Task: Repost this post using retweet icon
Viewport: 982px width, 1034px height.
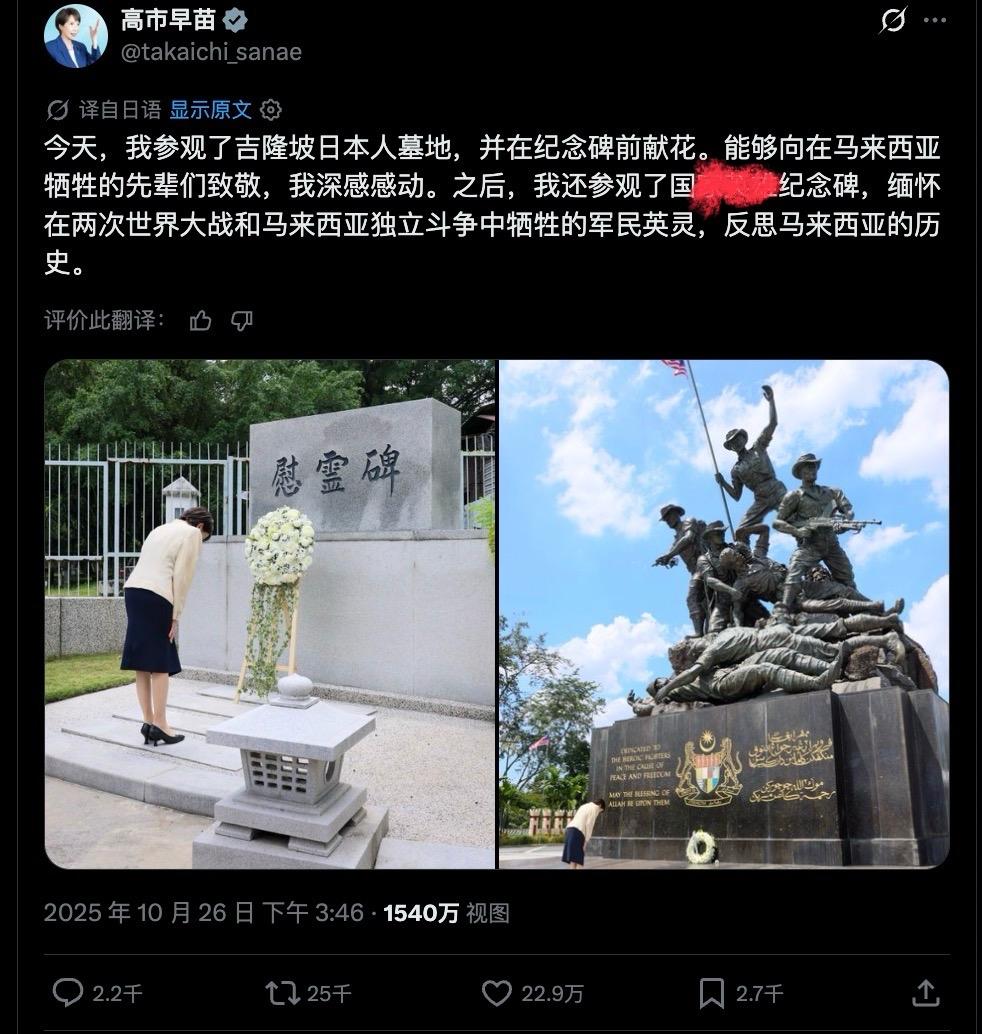Action: click(x=282, y=993)
